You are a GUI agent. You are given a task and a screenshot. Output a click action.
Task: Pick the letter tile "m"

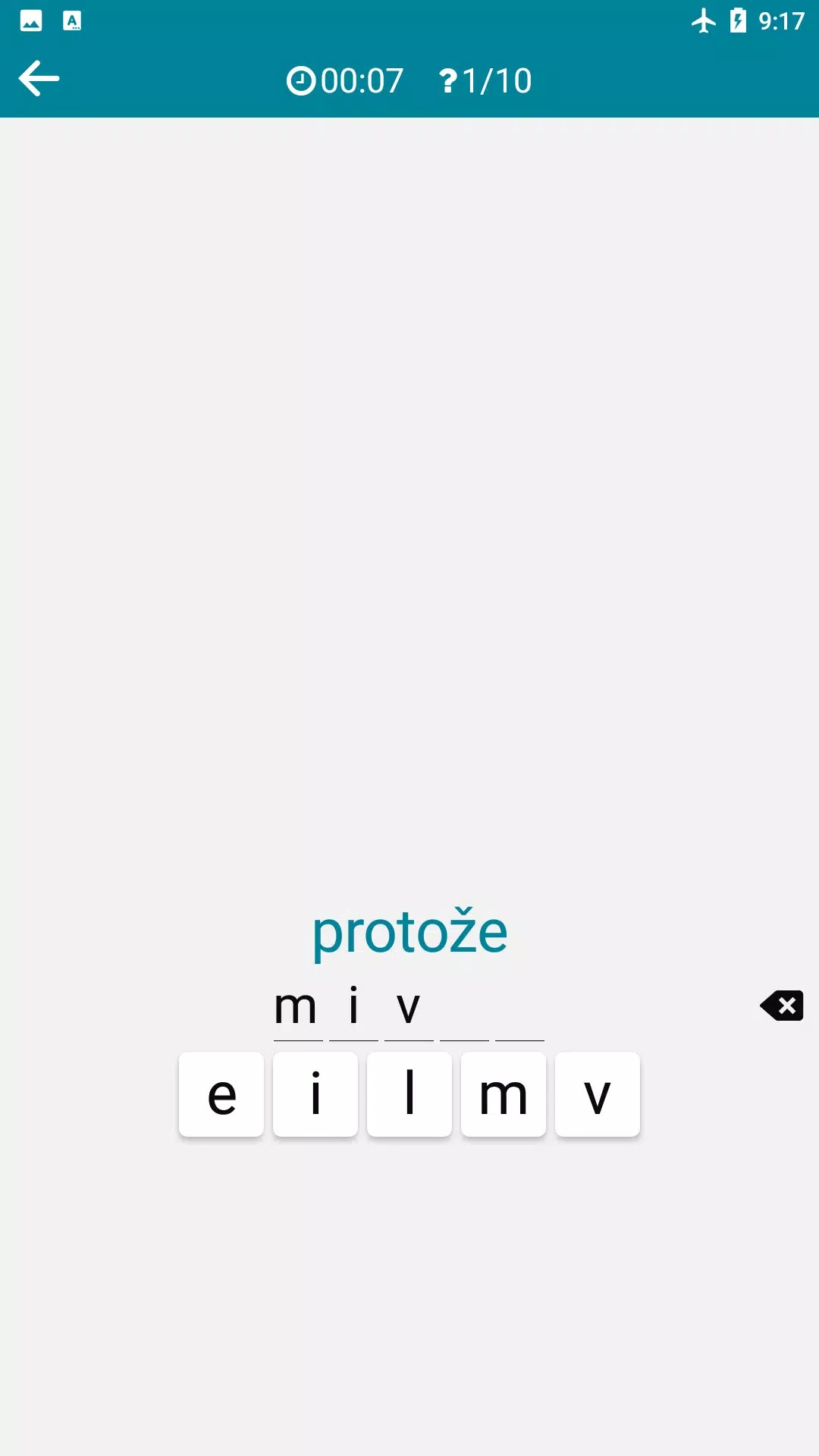pyautogui.click(x=504, y=1094)
